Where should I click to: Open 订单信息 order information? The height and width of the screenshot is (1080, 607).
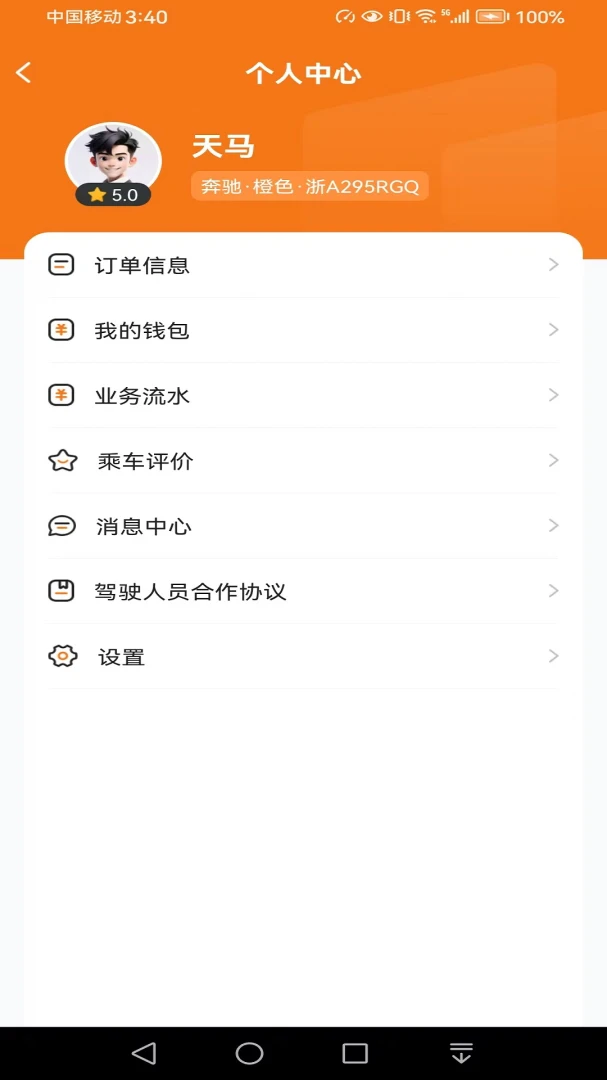(x=303, y=265)
